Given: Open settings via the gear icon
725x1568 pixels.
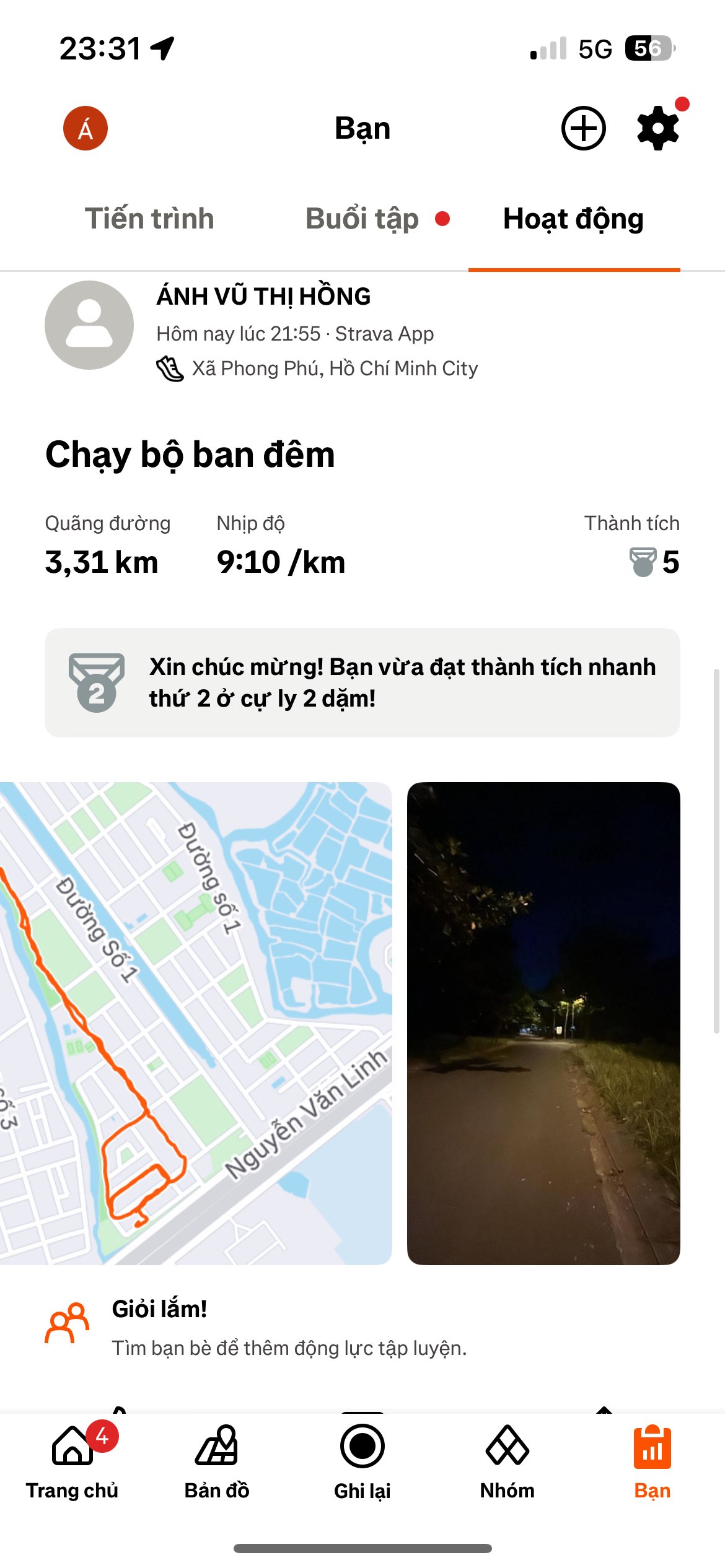Looking at the screenshot, I should tap(658, 128).
